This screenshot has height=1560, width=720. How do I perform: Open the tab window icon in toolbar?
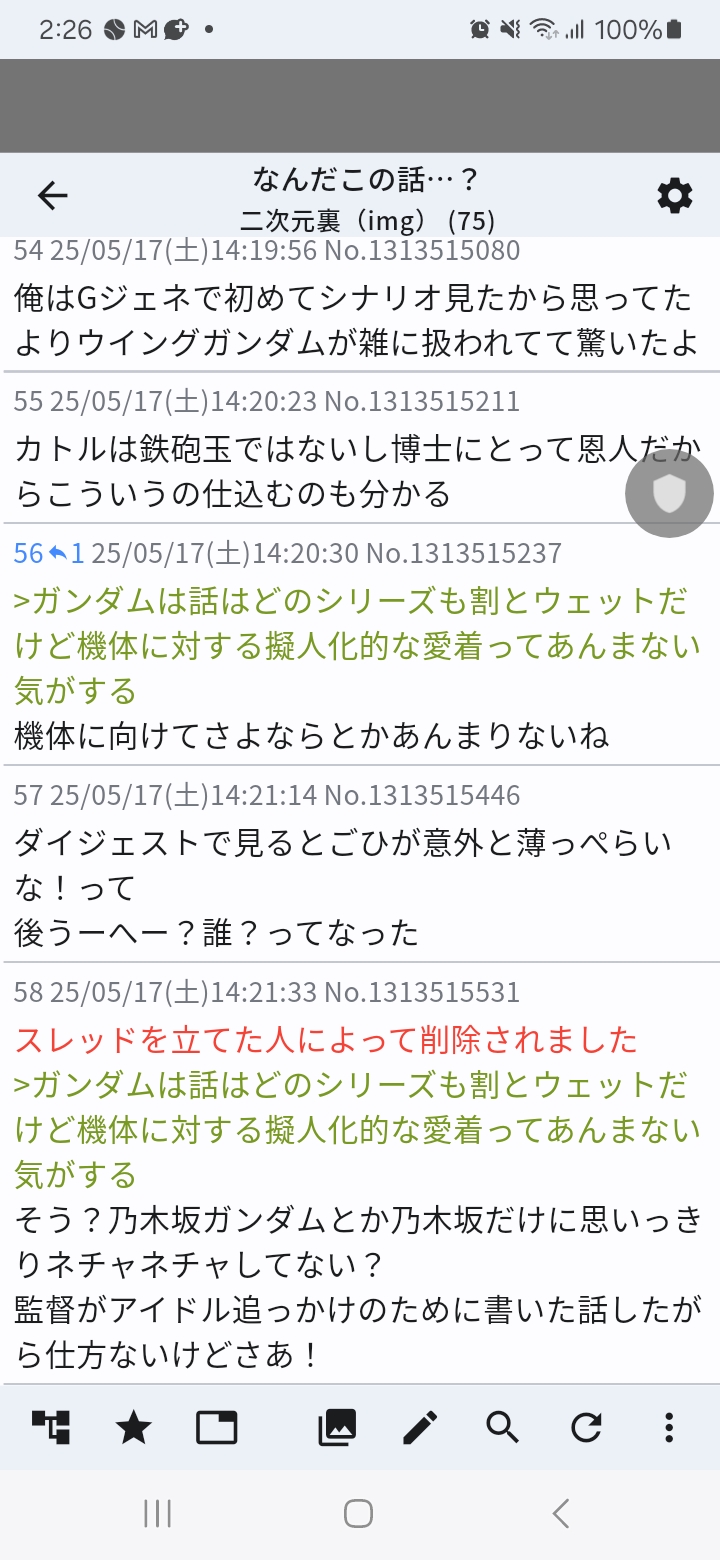[217, 1427]
